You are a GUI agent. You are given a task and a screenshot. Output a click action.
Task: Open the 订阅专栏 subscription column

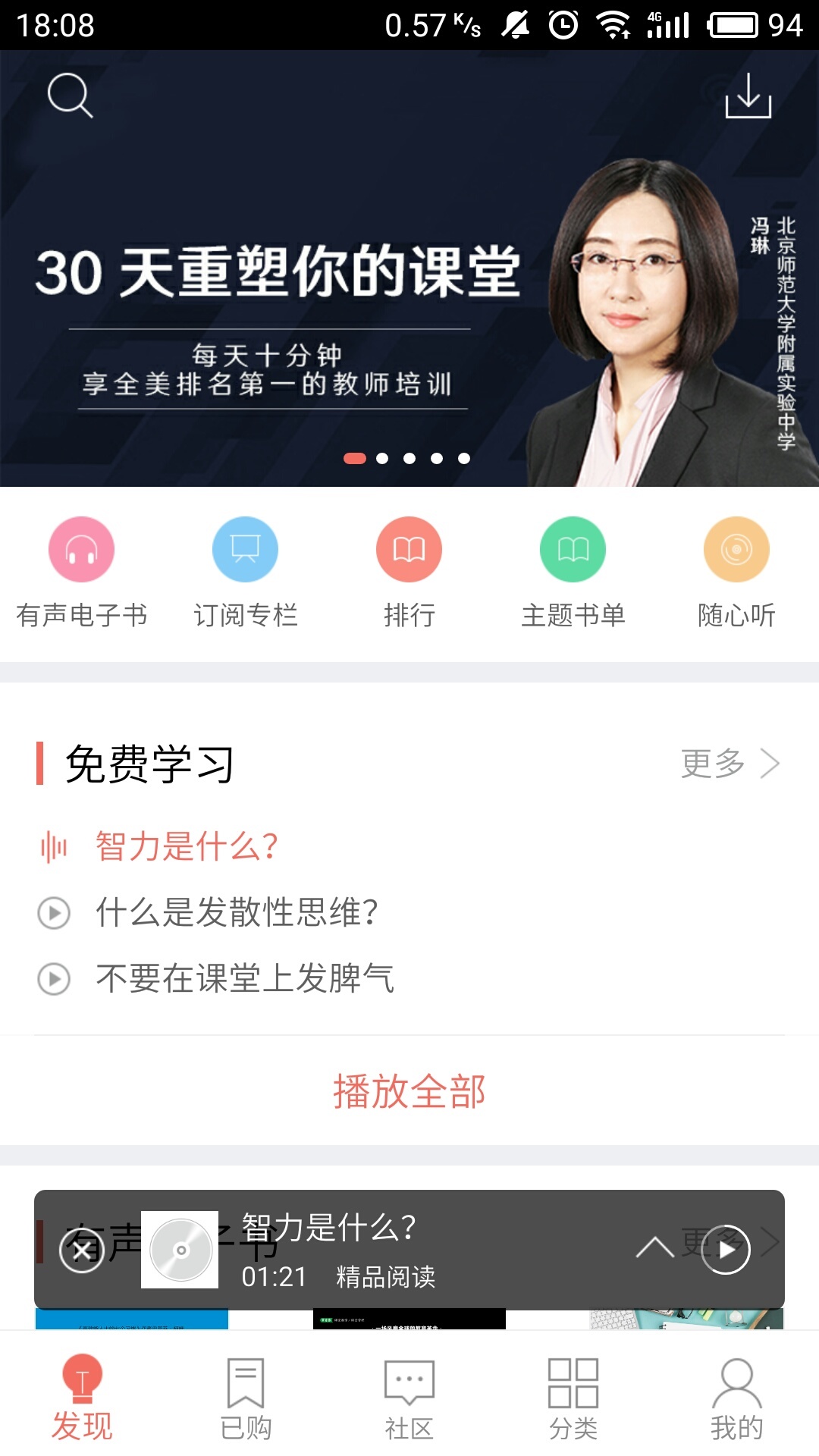pos(245,569)
